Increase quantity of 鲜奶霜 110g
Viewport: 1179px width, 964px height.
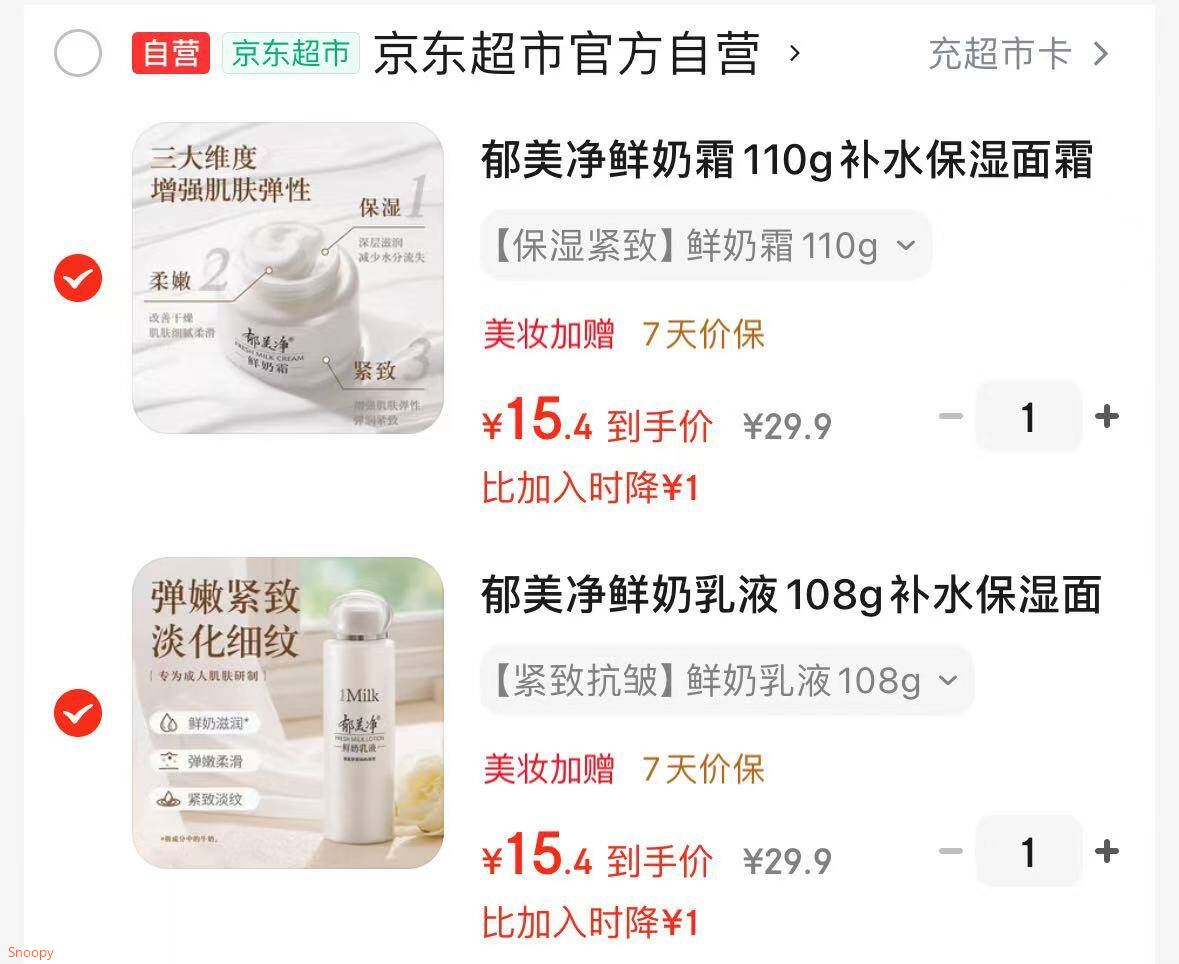coord(1107,417)
